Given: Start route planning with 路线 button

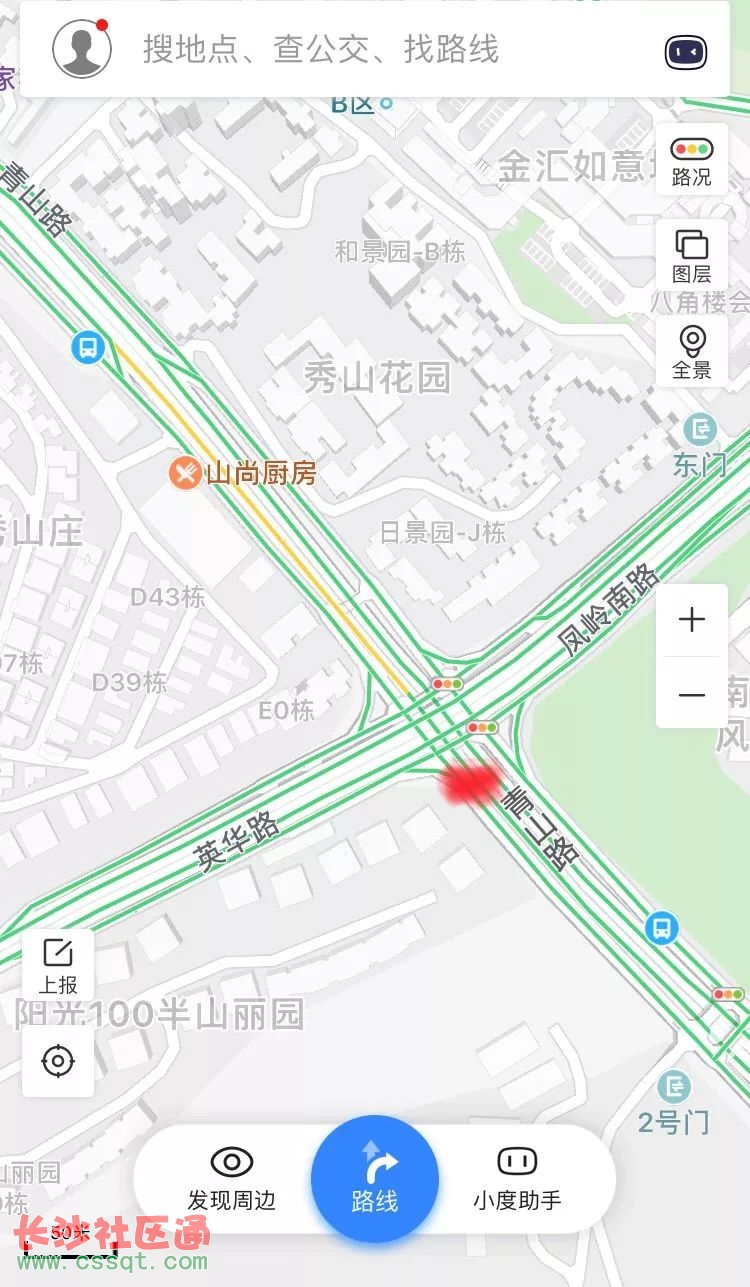Looking at the screenshot, I should pos(375,1179).
